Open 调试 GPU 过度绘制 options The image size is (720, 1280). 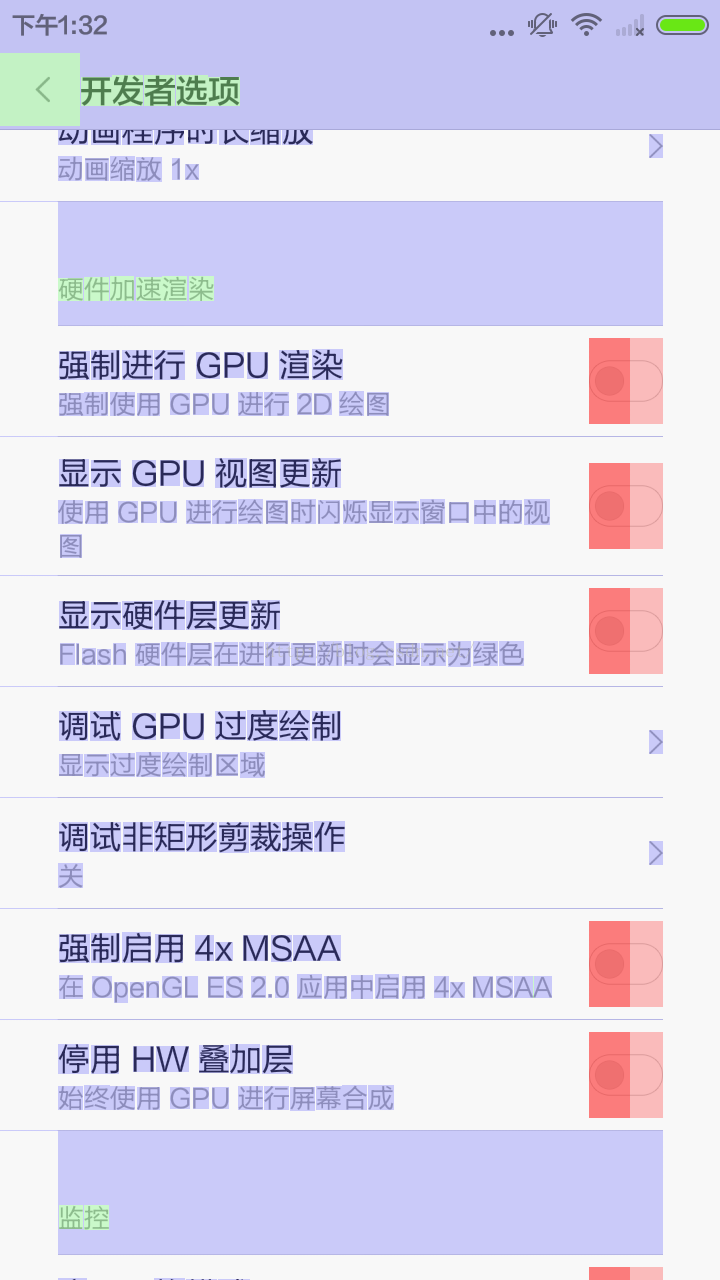(x=360, y=742)
